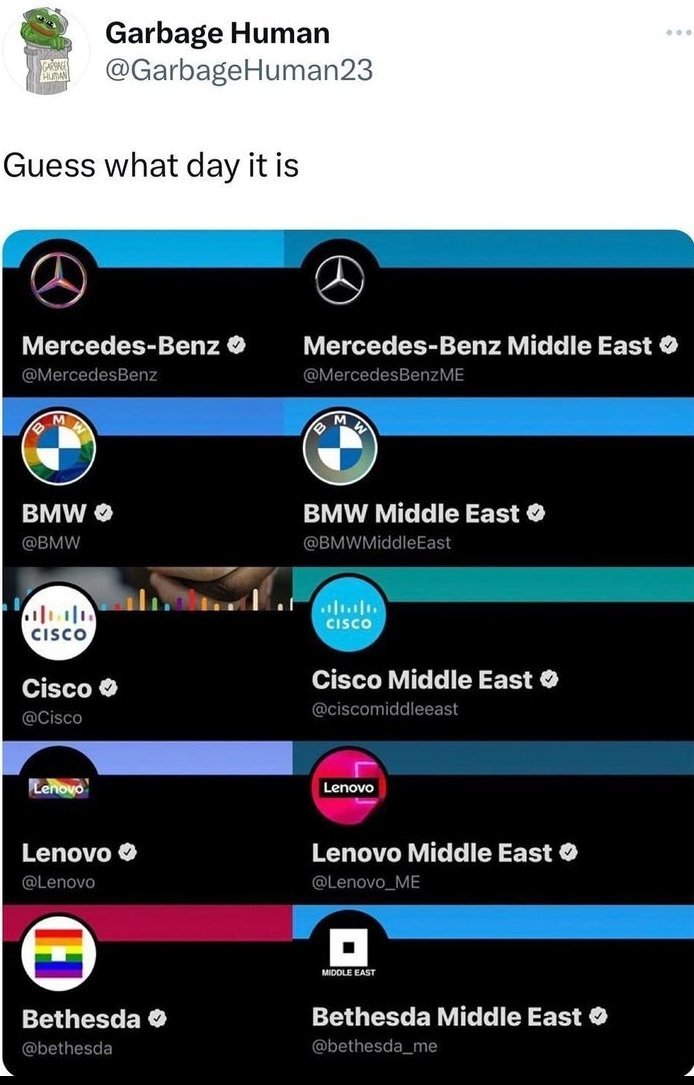Open the tweet's overflow menu
Screen dimensions: 694x1085
(677, 33)
